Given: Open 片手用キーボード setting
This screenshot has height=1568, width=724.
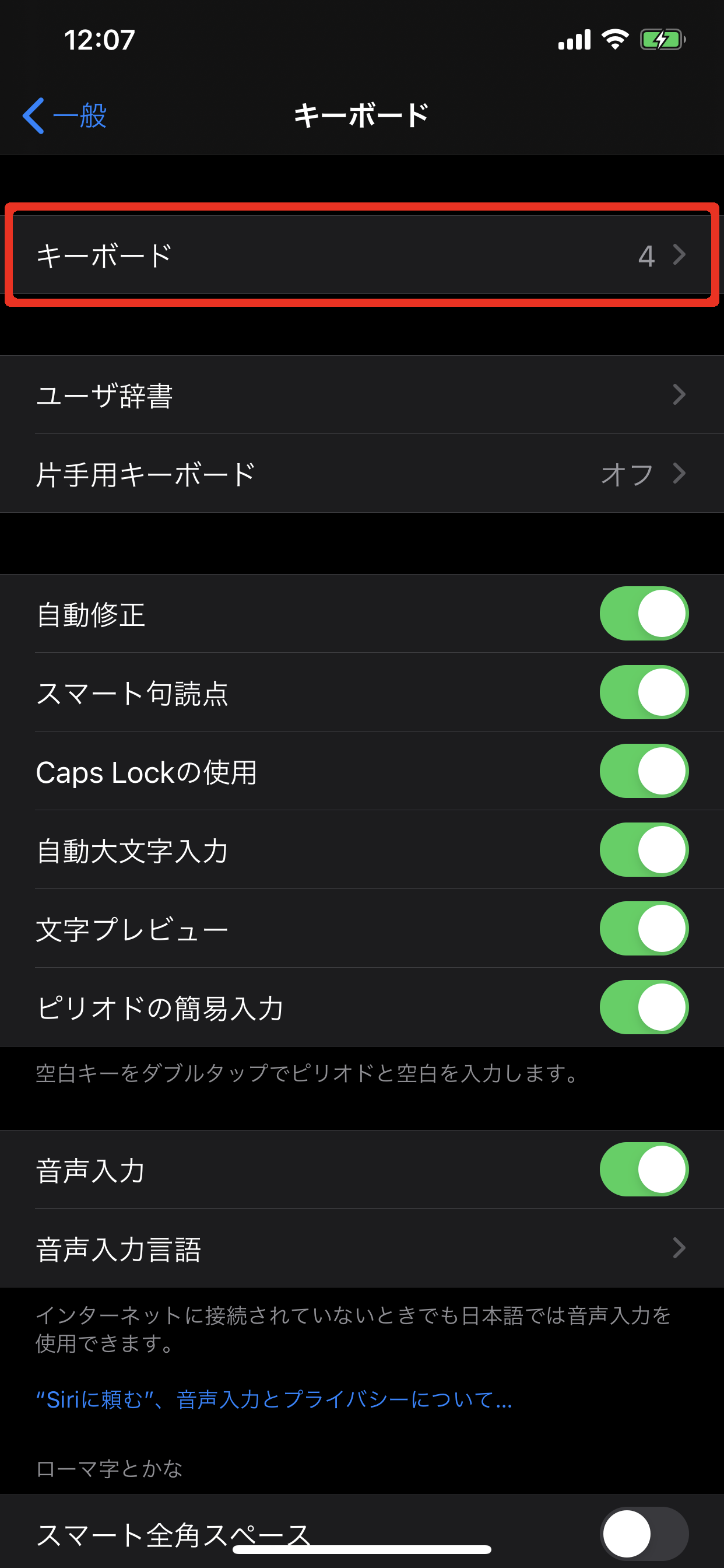Looking at the screenshot, I should click(361, 474).
